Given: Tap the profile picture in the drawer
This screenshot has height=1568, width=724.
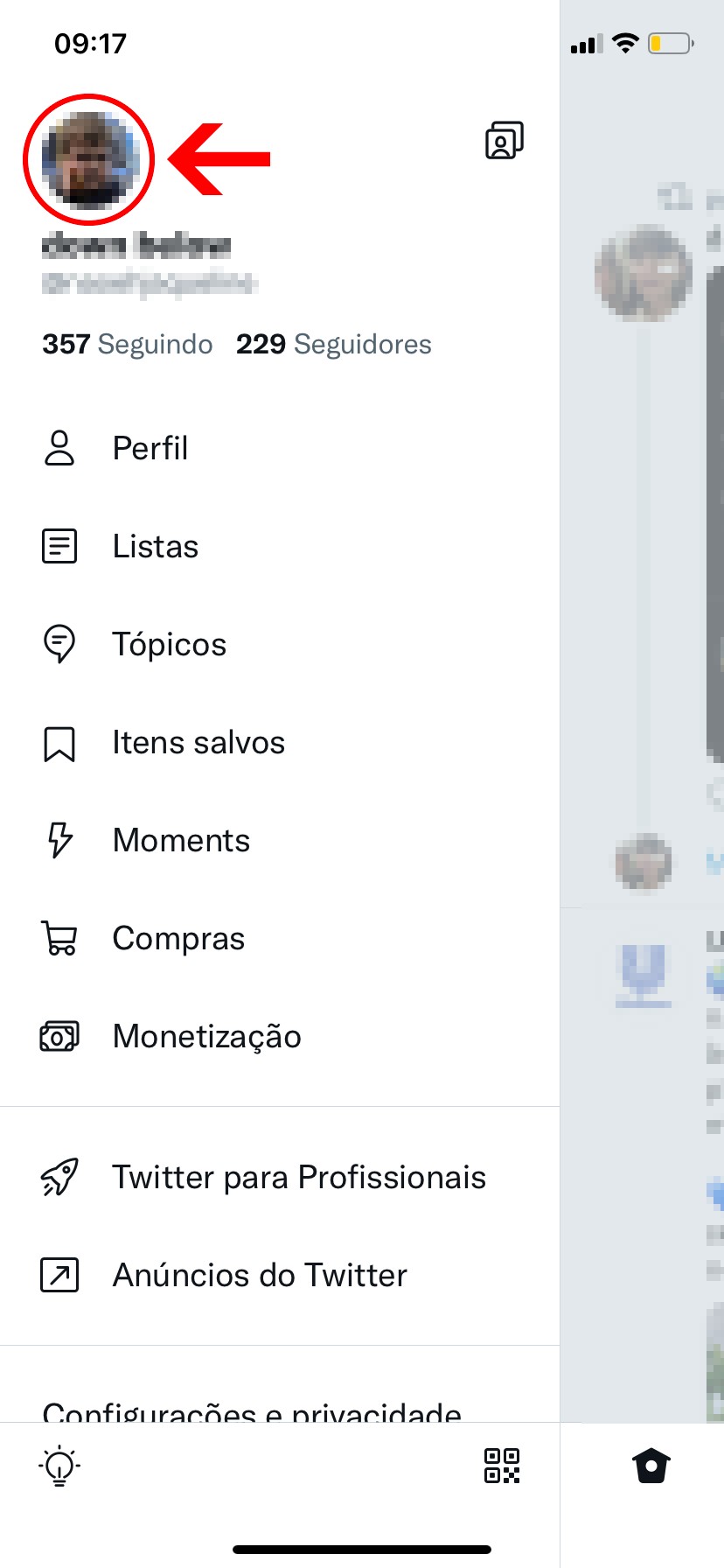Looking at the screenshot, I should 88,160.
